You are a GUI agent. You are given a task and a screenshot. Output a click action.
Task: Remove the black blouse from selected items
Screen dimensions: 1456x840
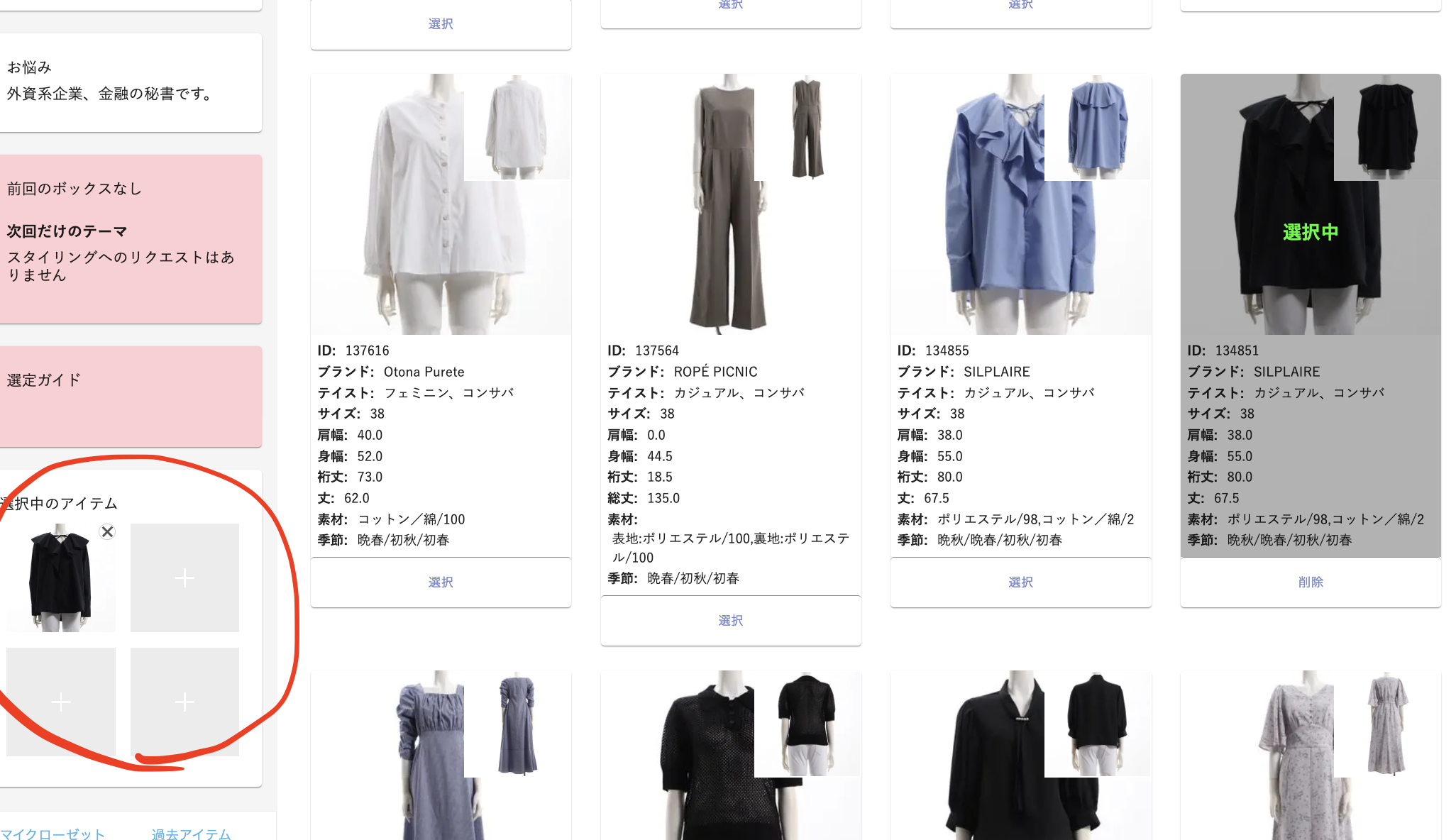[x=107, y=531]
